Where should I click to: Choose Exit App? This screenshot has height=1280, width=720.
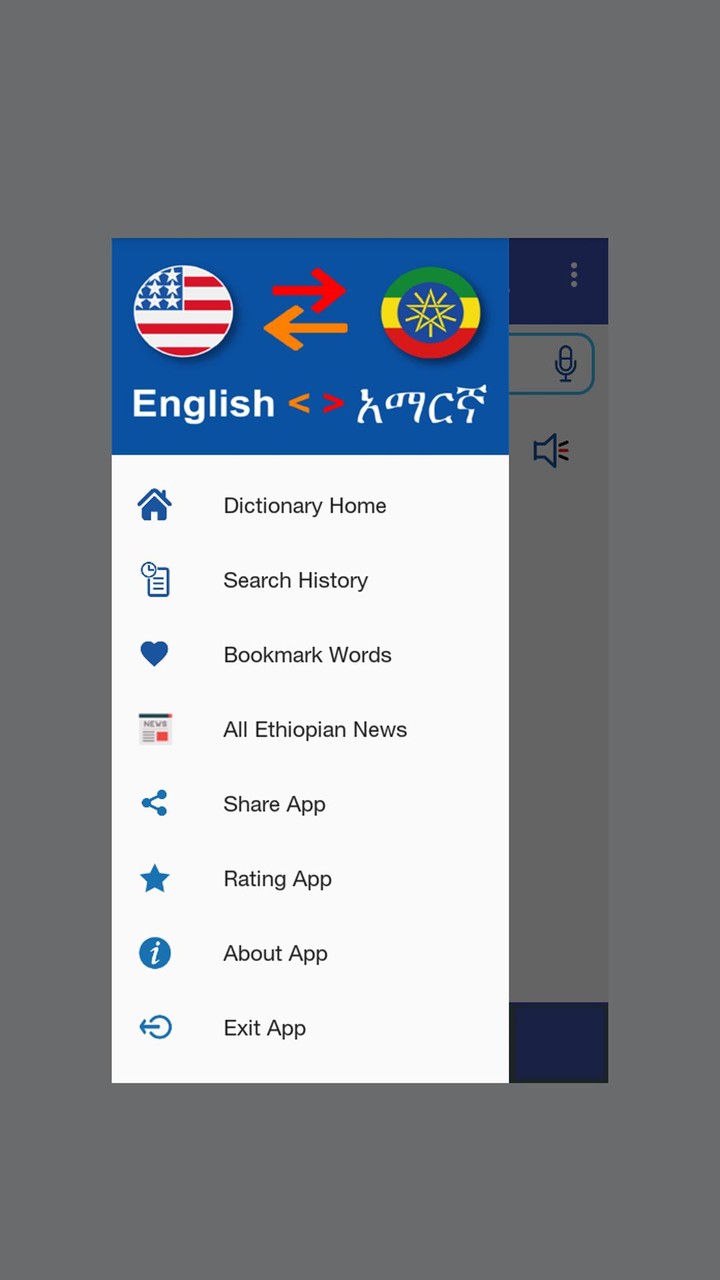pos(264,1028)
